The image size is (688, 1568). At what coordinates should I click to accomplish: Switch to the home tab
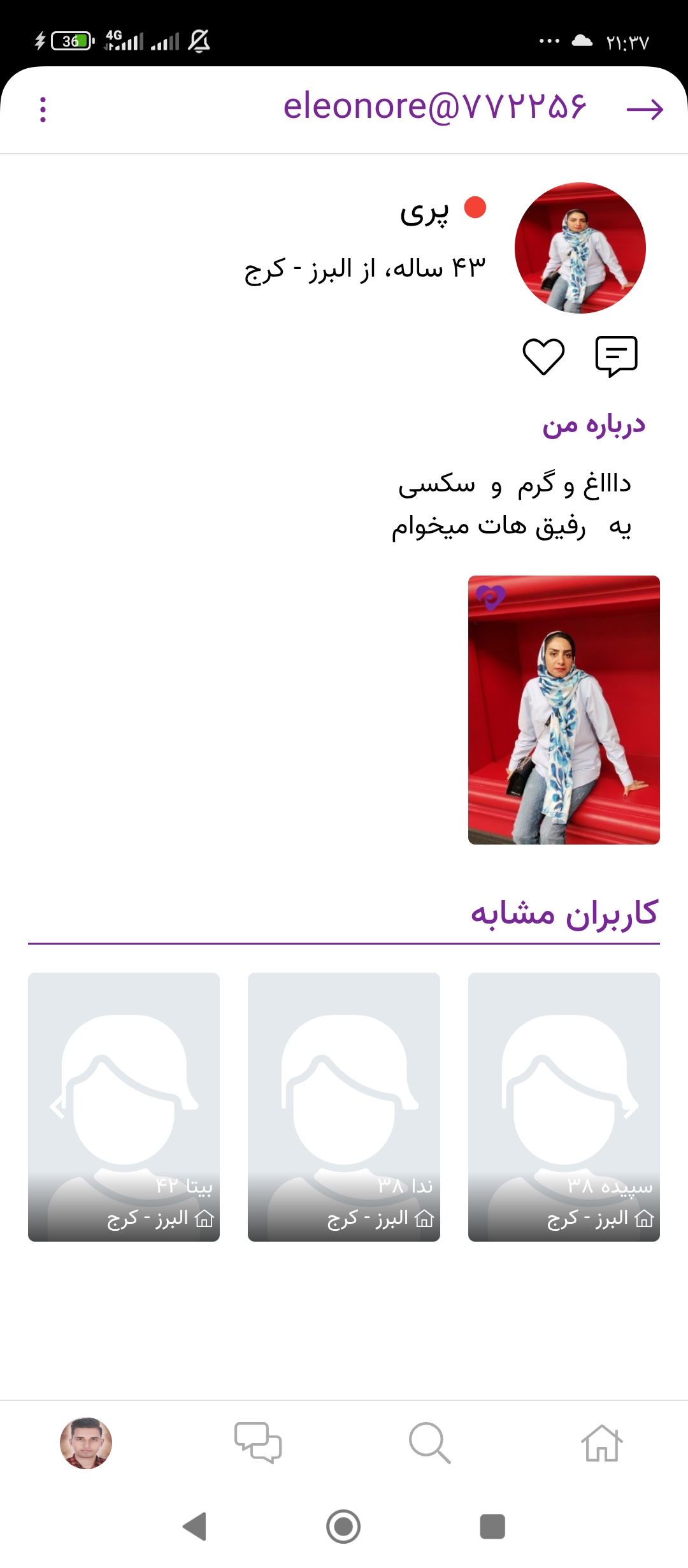[602, 1443]
